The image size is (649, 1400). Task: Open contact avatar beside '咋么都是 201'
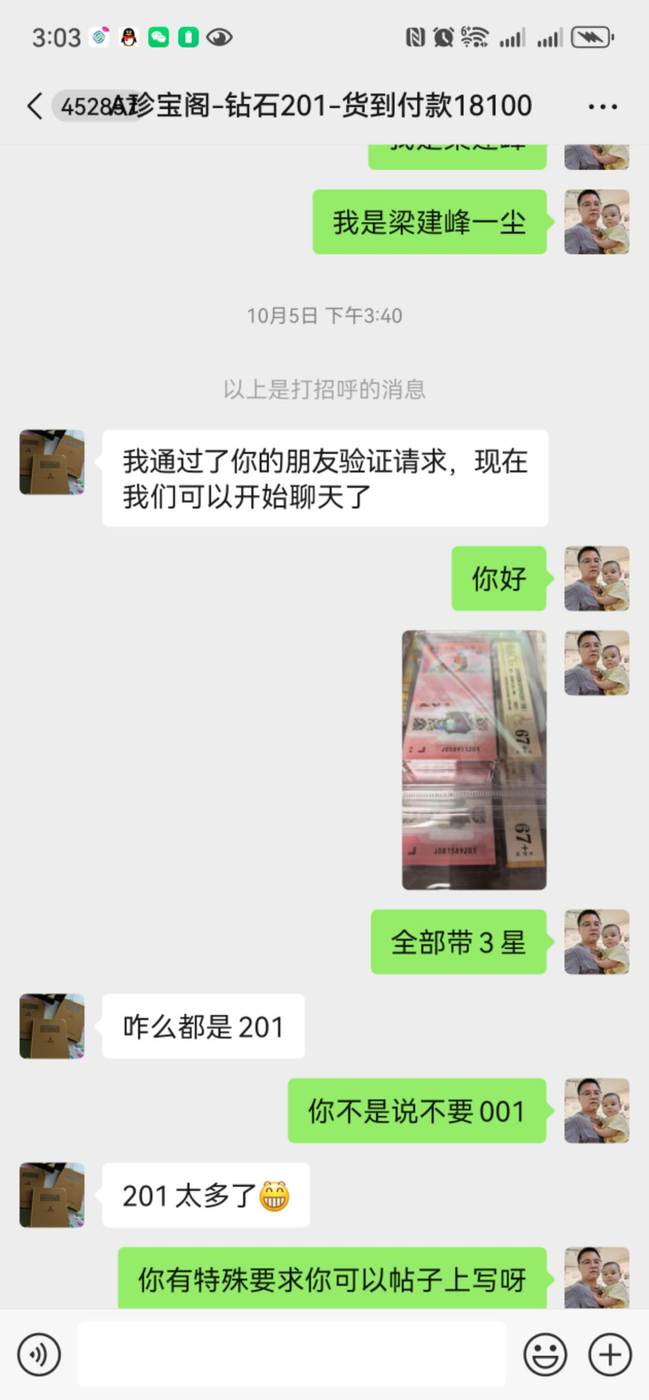pos(52,1026)
